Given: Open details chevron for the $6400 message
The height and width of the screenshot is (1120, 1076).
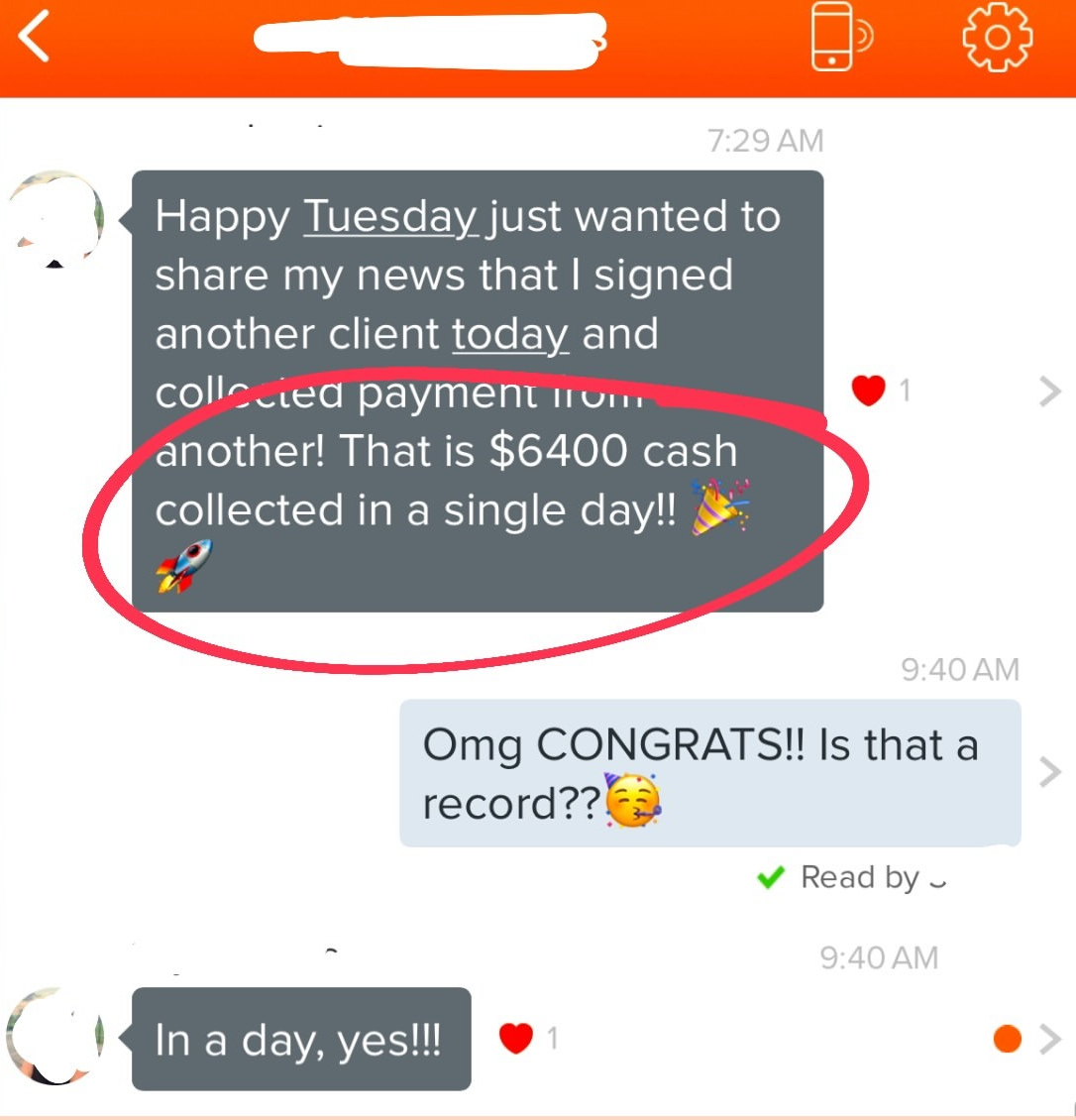Looking at the screenshot, I should click(x=1049, y=392).
